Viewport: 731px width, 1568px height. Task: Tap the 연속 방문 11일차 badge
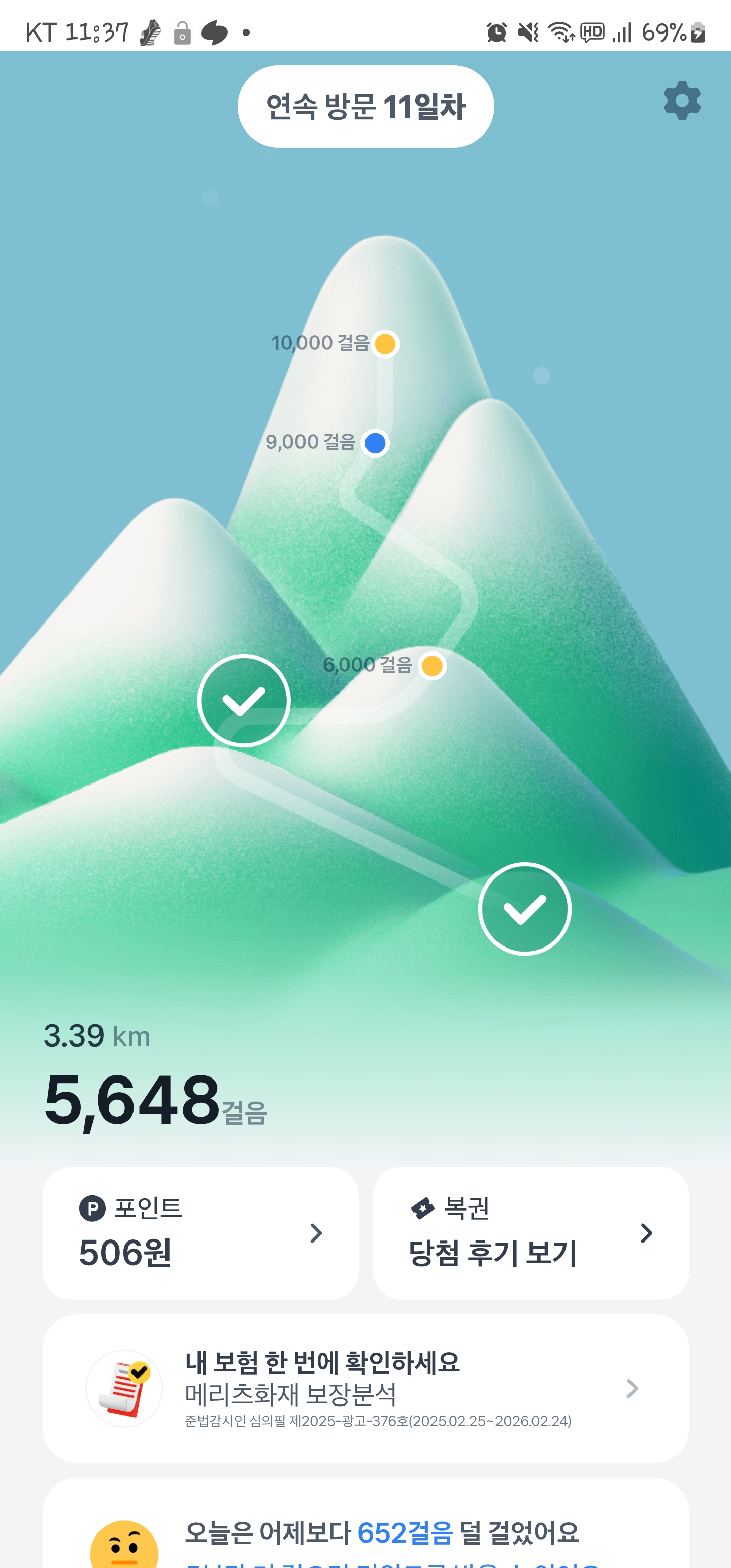pyautogui.click(x=365, y=107)
